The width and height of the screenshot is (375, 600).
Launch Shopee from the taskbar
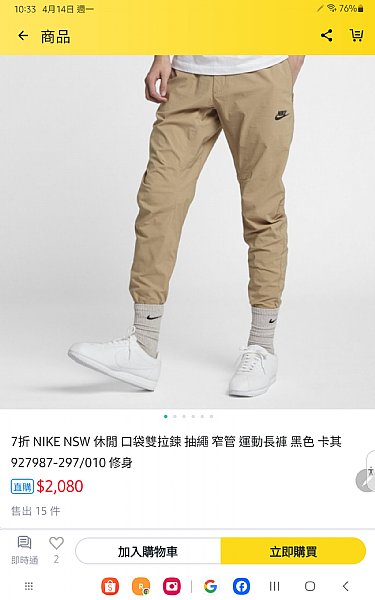coord(110,586)
